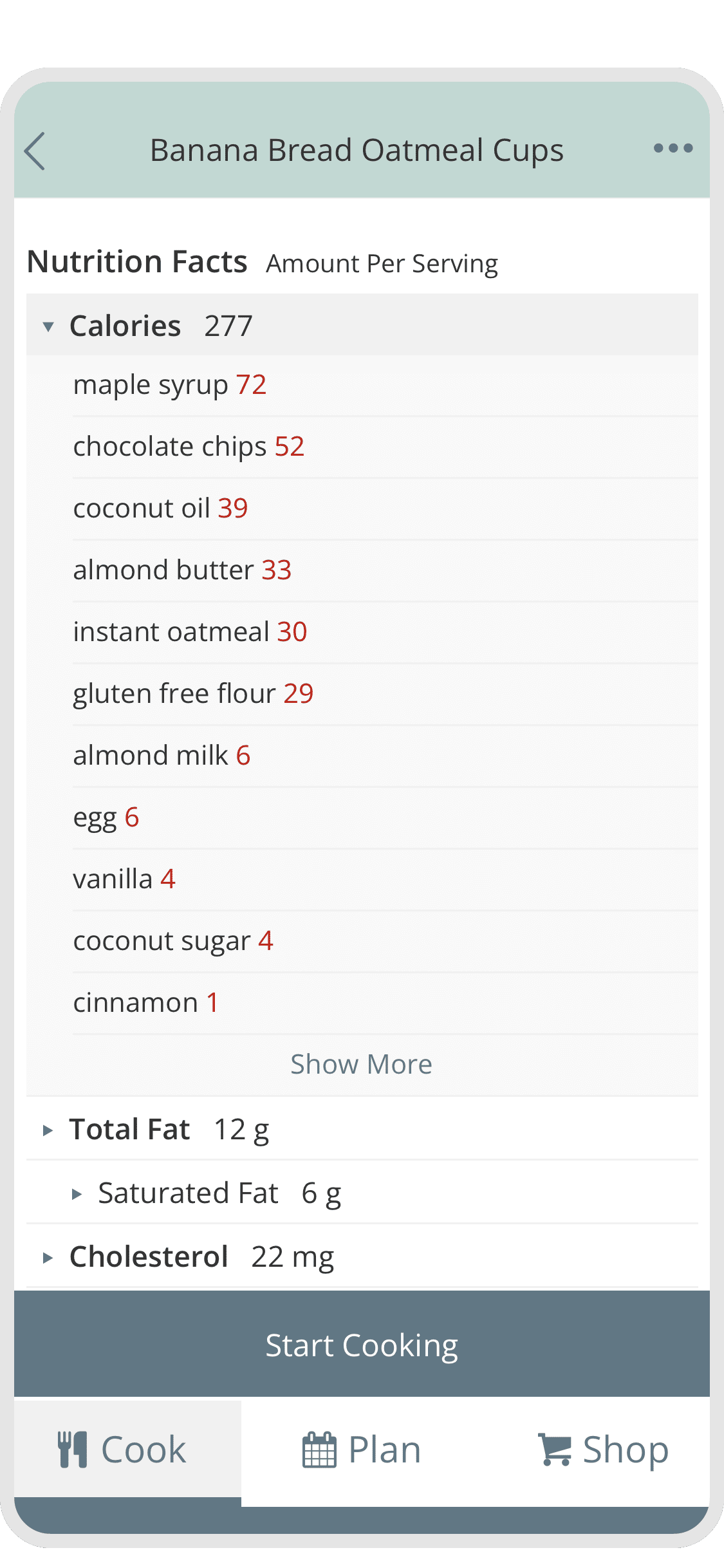This screenshot has width=724, height=1568.
Task: Collapse the Calories breakdown
Action: point(48,326)
